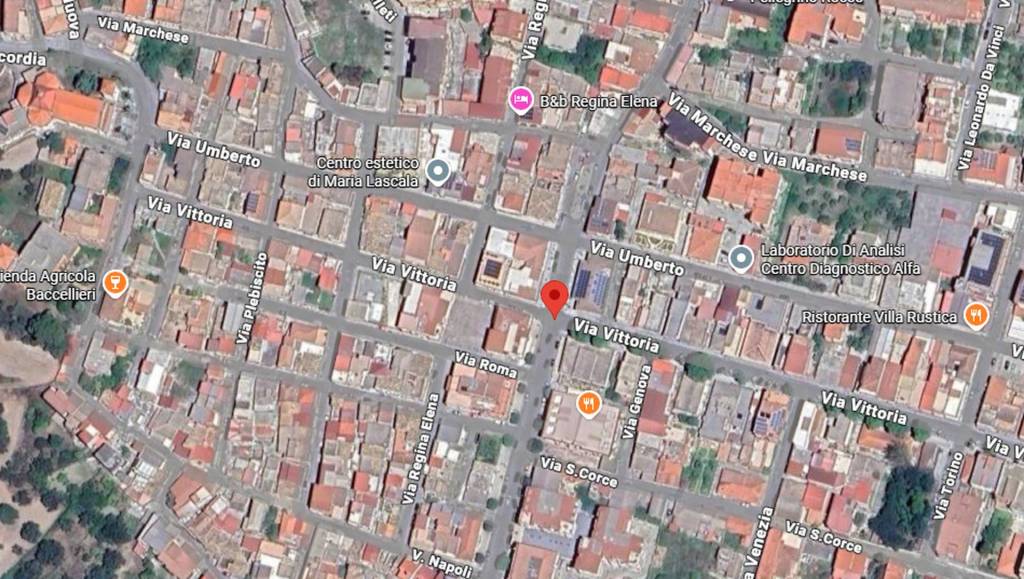This screenshot has width=1024, height=579.
Task: Open Laboratorio Di Analisi Centro Diagnostico Alfa marker
Action: pyautogui.click(x=740, y=259)
